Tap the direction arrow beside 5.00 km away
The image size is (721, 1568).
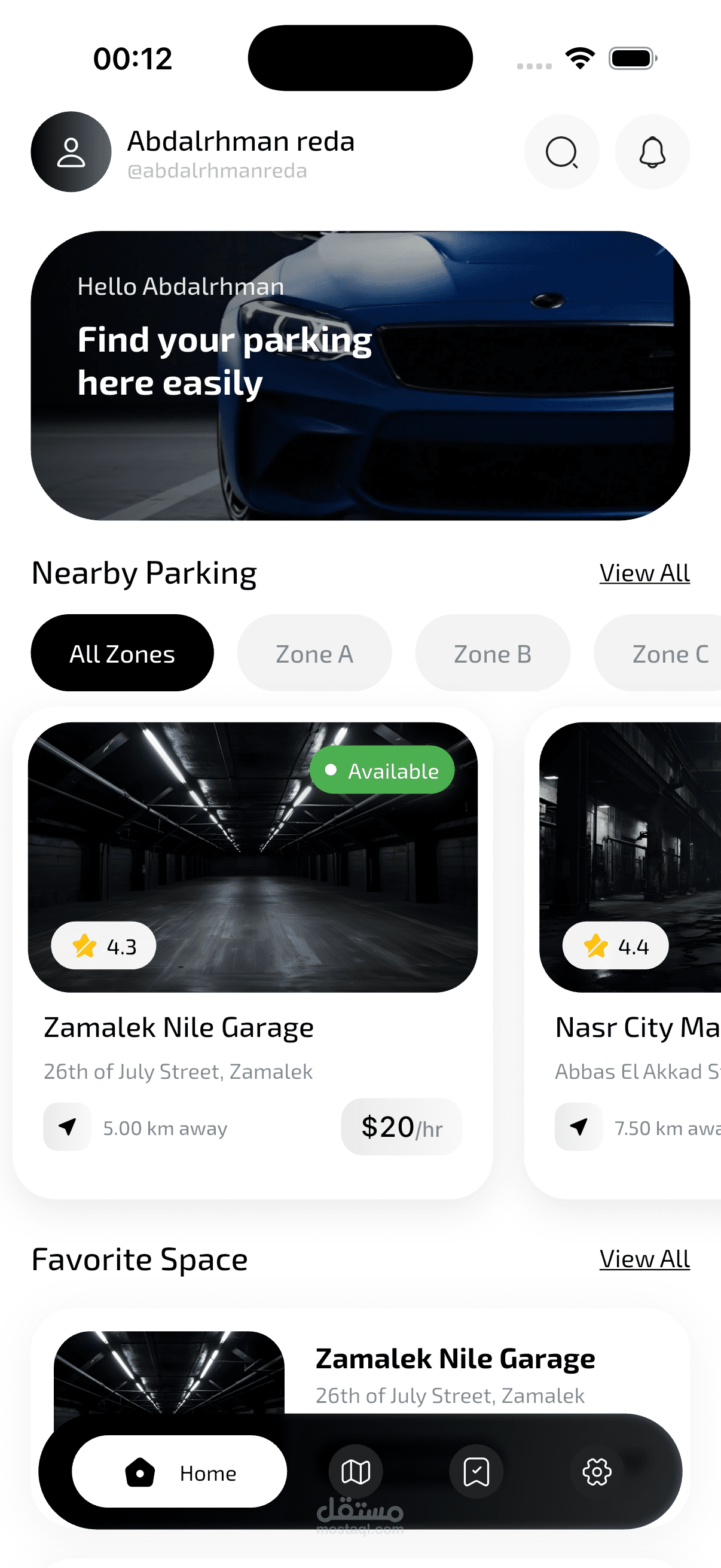pos(68,1127)
